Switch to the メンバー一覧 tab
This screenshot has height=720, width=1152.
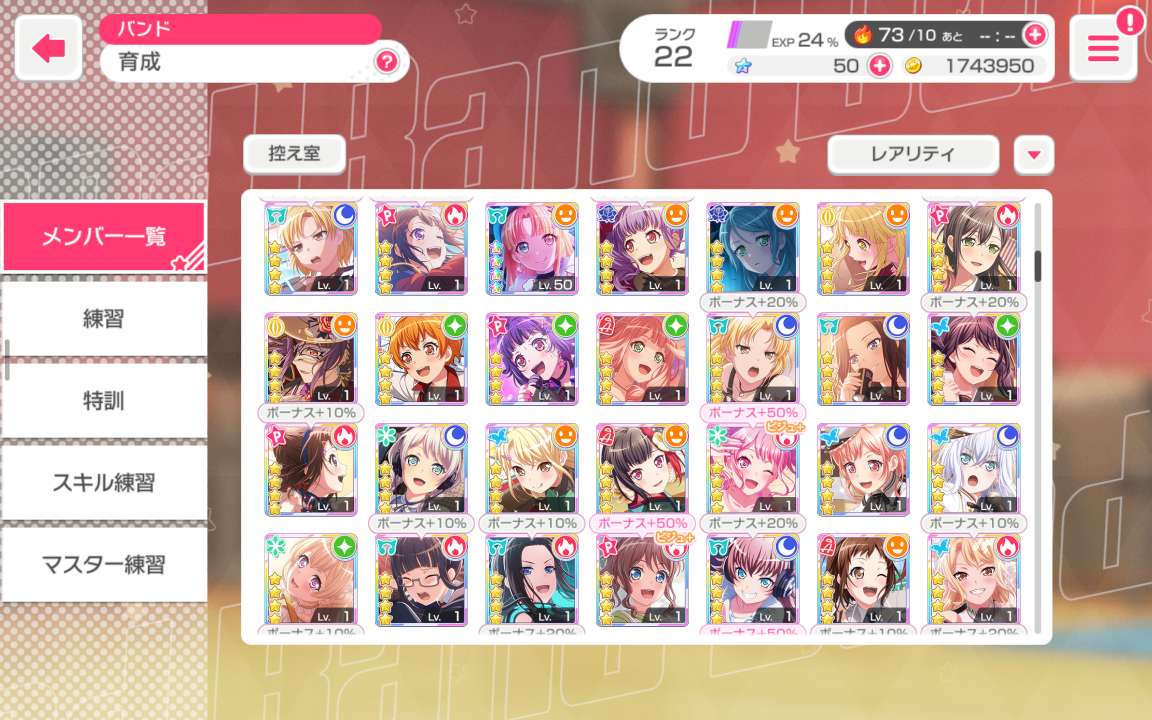point(104,237)
